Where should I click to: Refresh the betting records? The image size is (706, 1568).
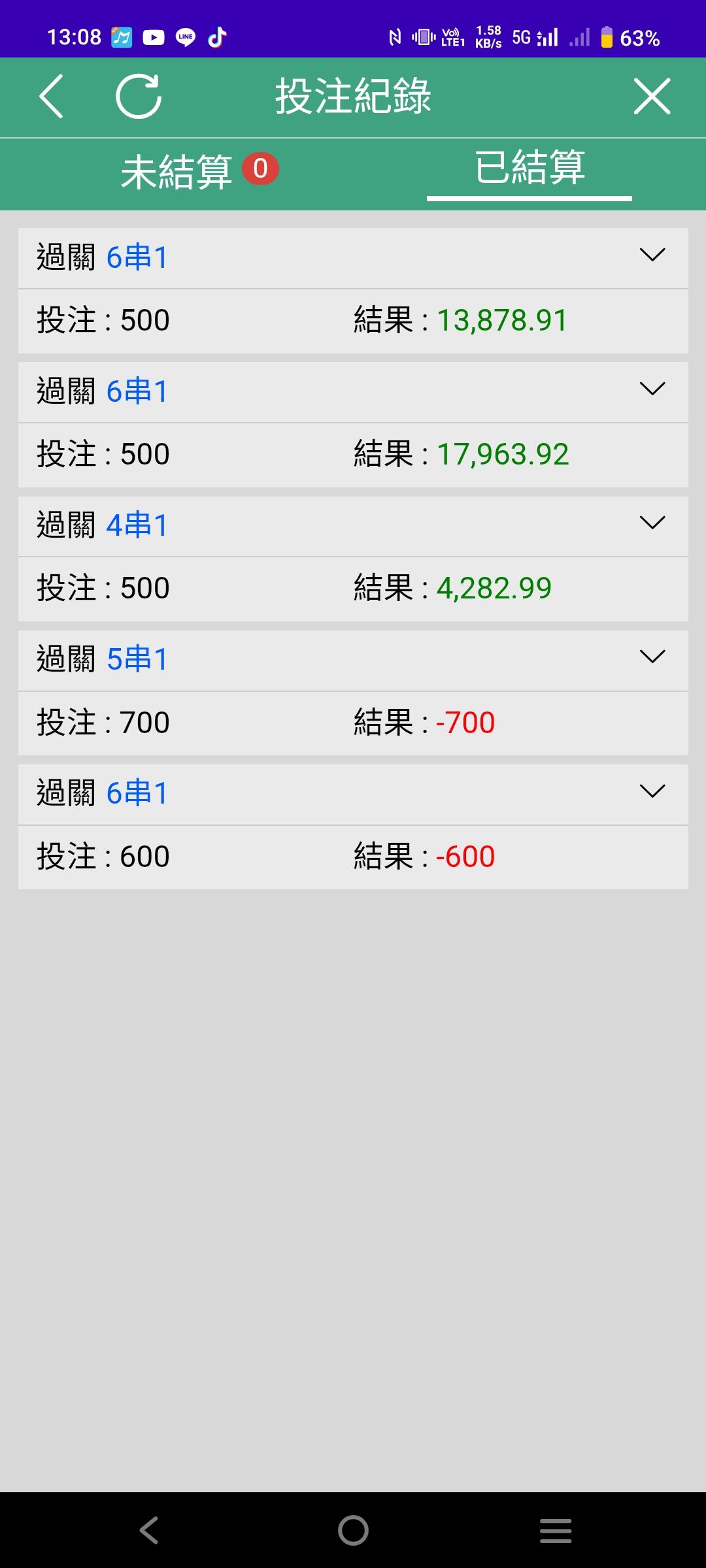point(139,97)
